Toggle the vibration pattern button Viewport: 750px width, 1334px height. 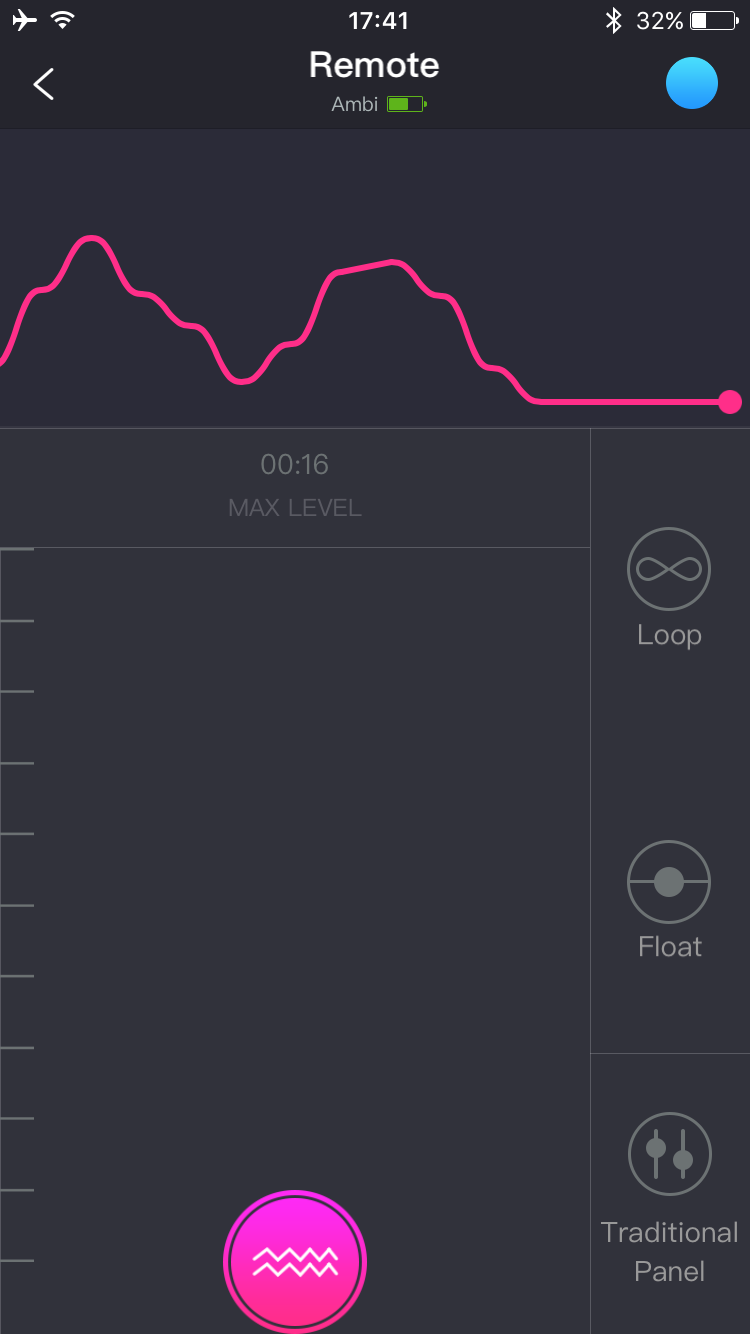coord(295,1260)
